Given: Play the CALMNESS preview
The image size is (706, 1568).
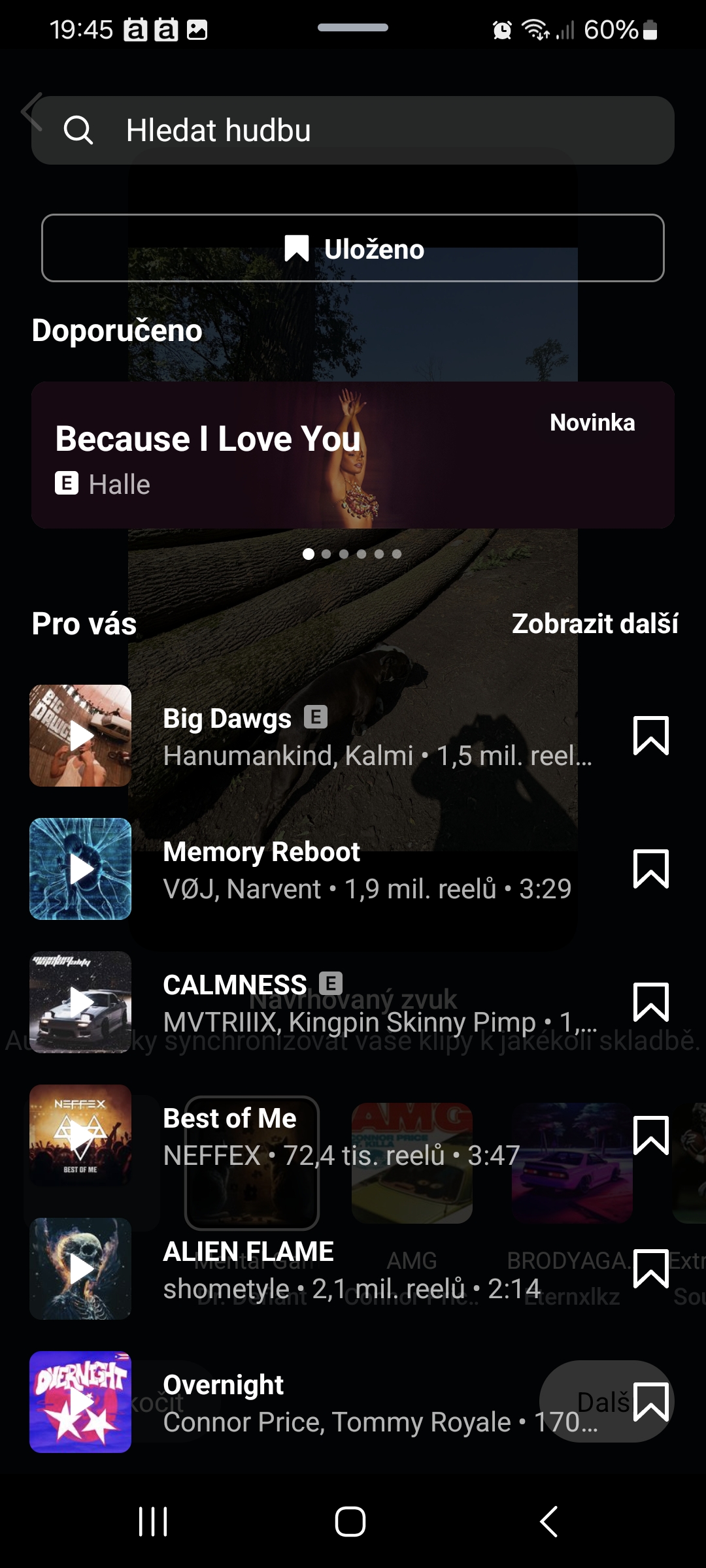Looking at the screenshot, I should (x=80, y=1002).
